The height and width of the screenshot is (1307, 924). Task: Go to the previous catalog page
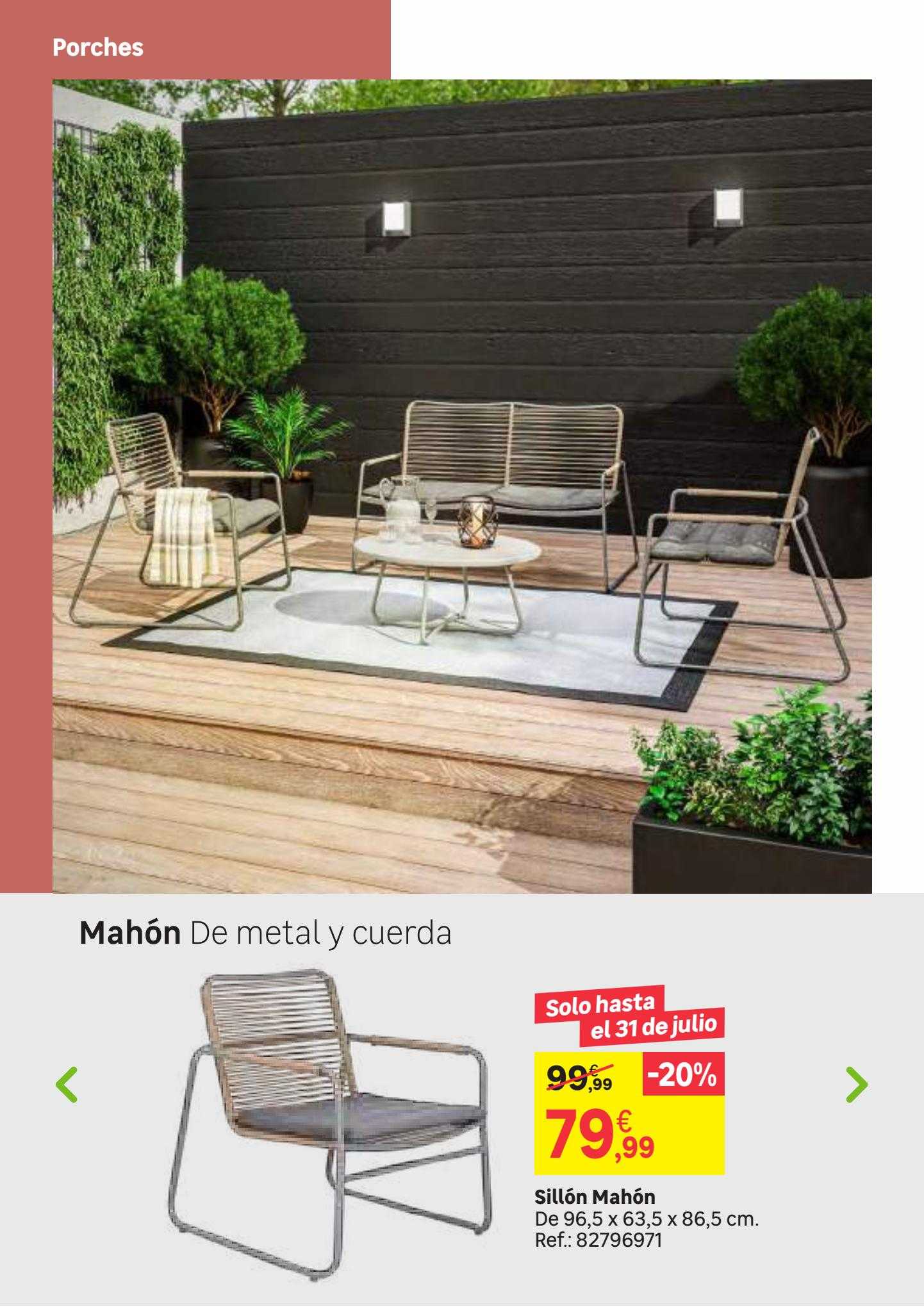(67, 1085)
